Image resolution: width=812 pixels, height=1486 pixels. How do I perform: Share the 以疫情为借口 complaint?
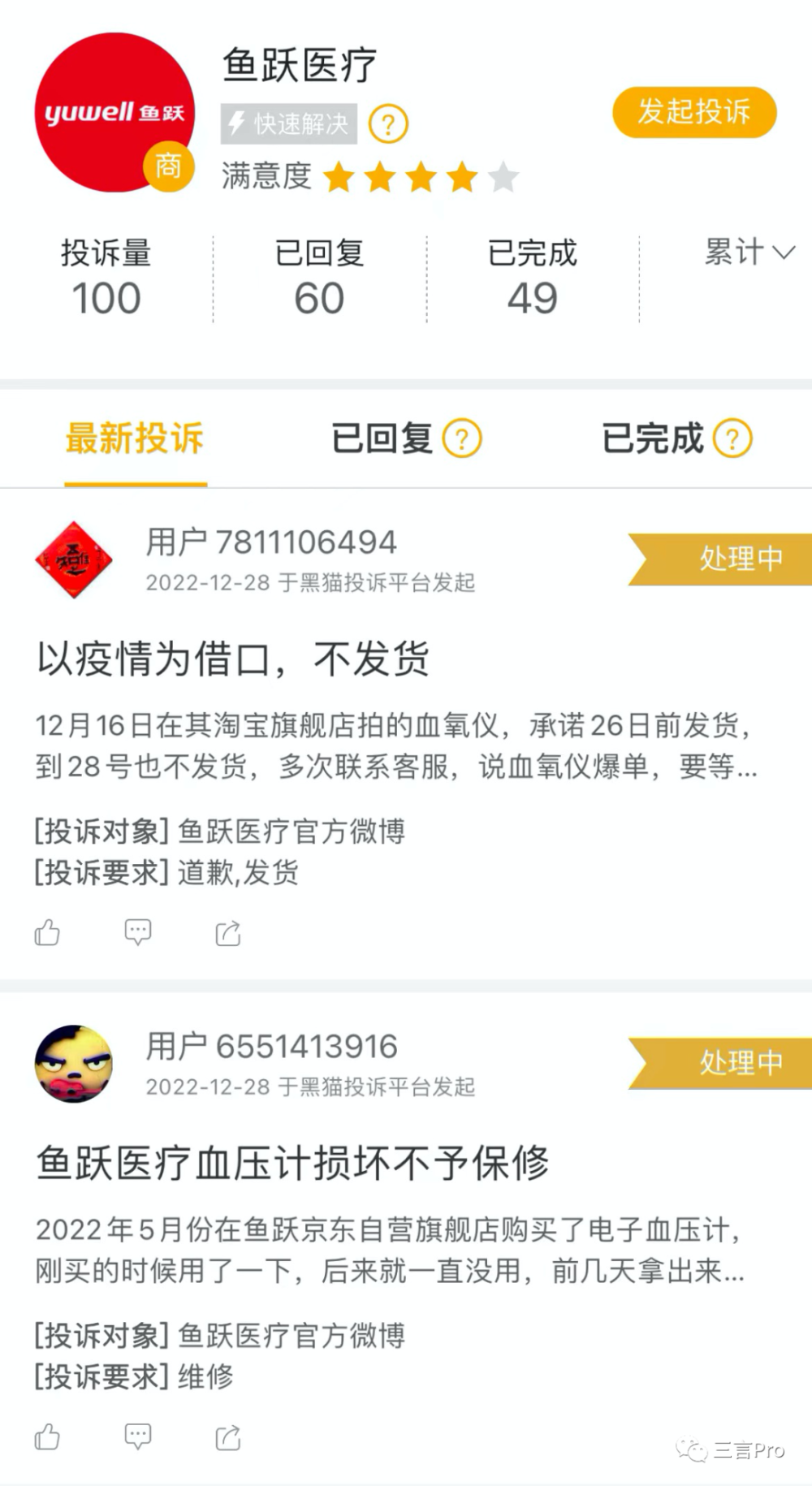[227, 933]
